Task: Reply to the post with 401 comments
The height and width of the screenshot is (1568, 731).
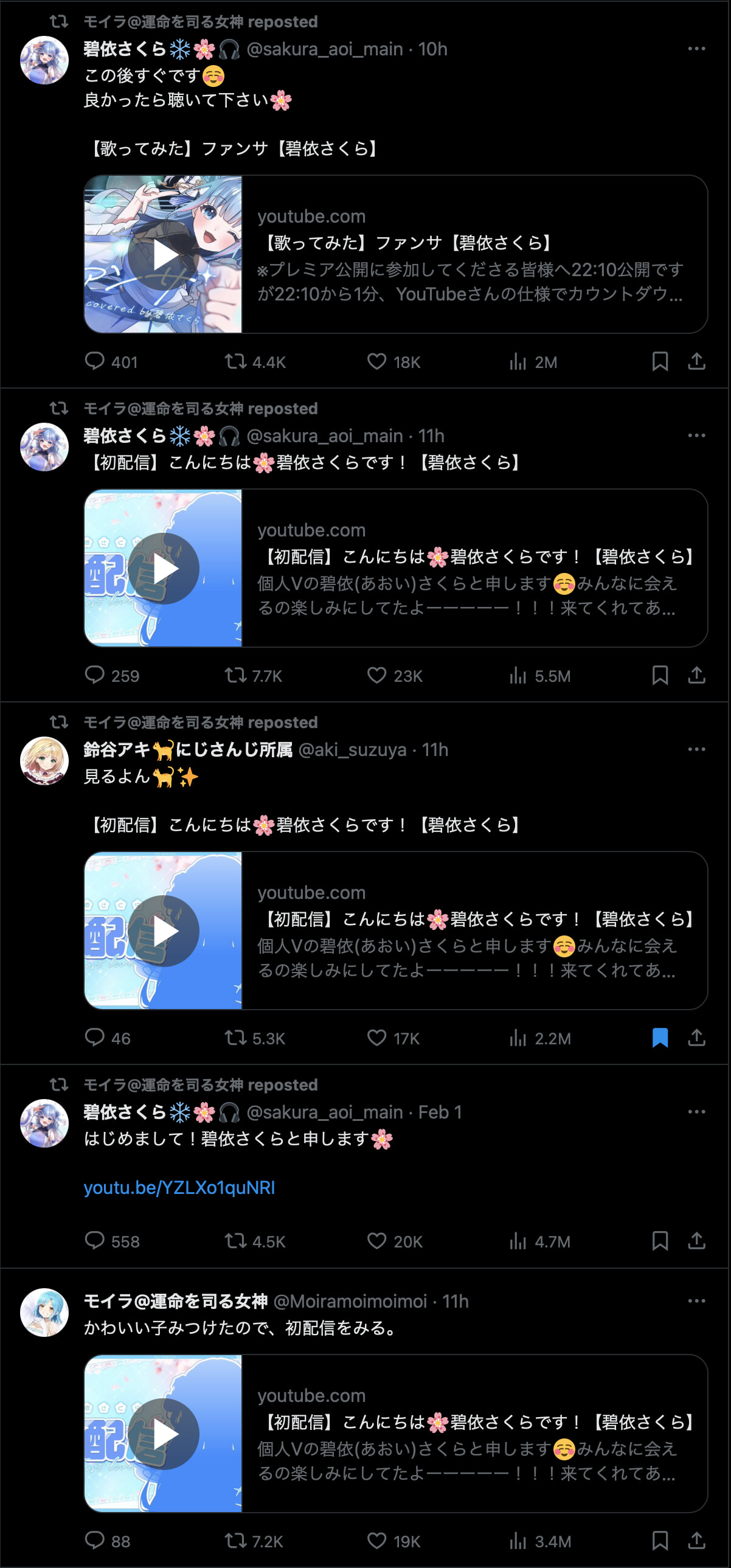Action: [x=94, y=361]
